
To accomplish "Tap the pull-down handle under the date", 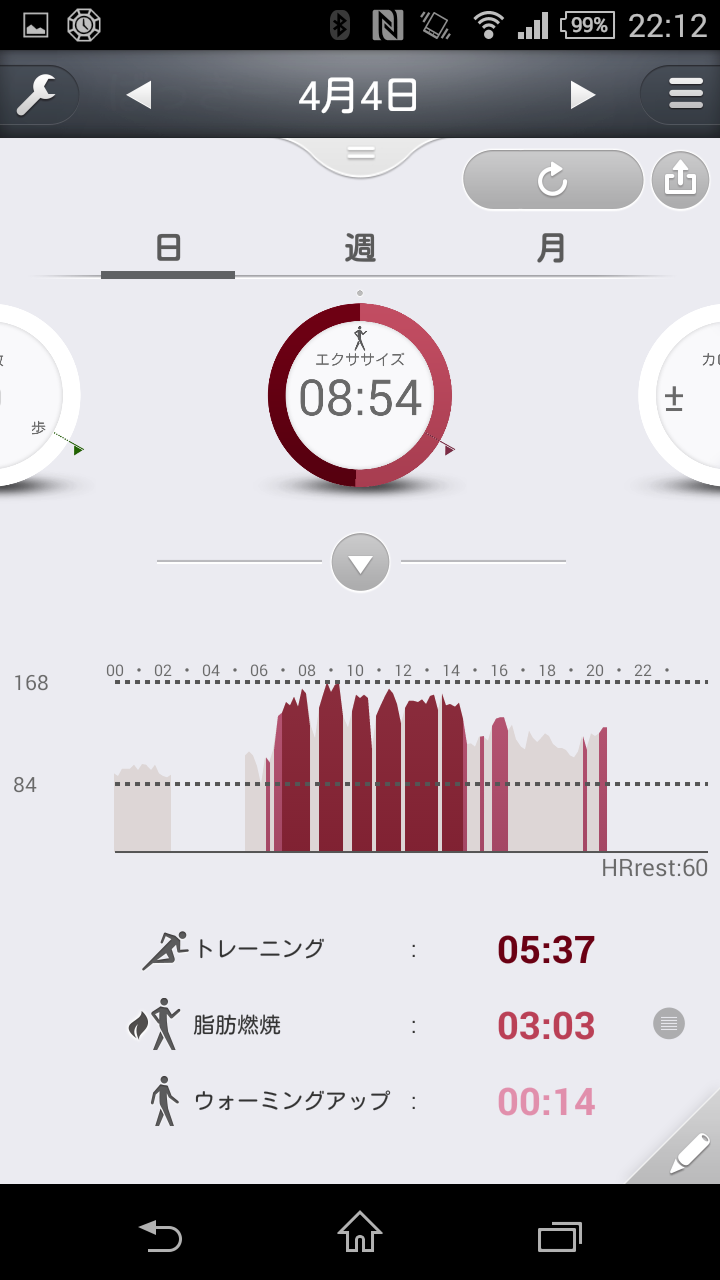I will (x=360, y=154).
